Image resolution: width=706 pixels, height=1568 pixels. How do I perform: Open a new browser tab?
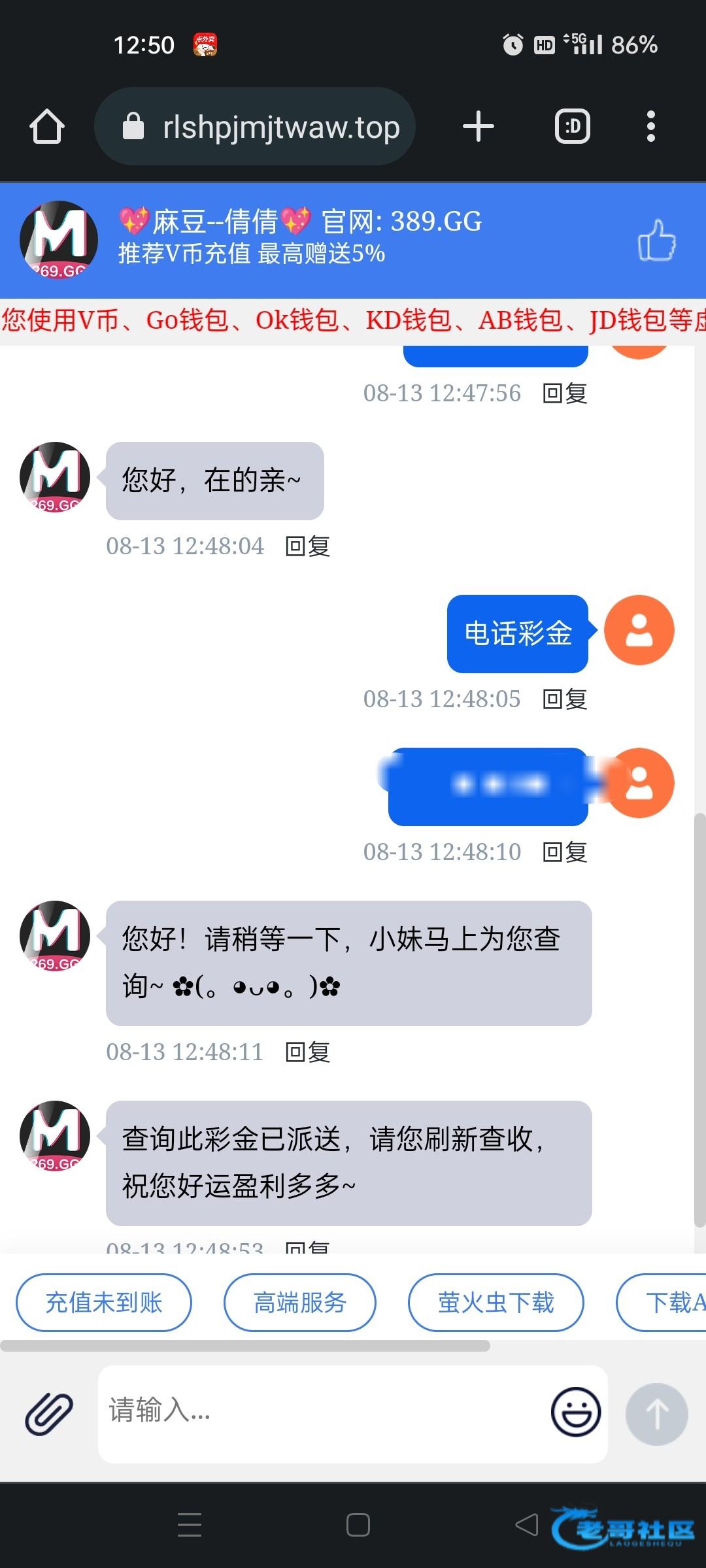(478, 126)
